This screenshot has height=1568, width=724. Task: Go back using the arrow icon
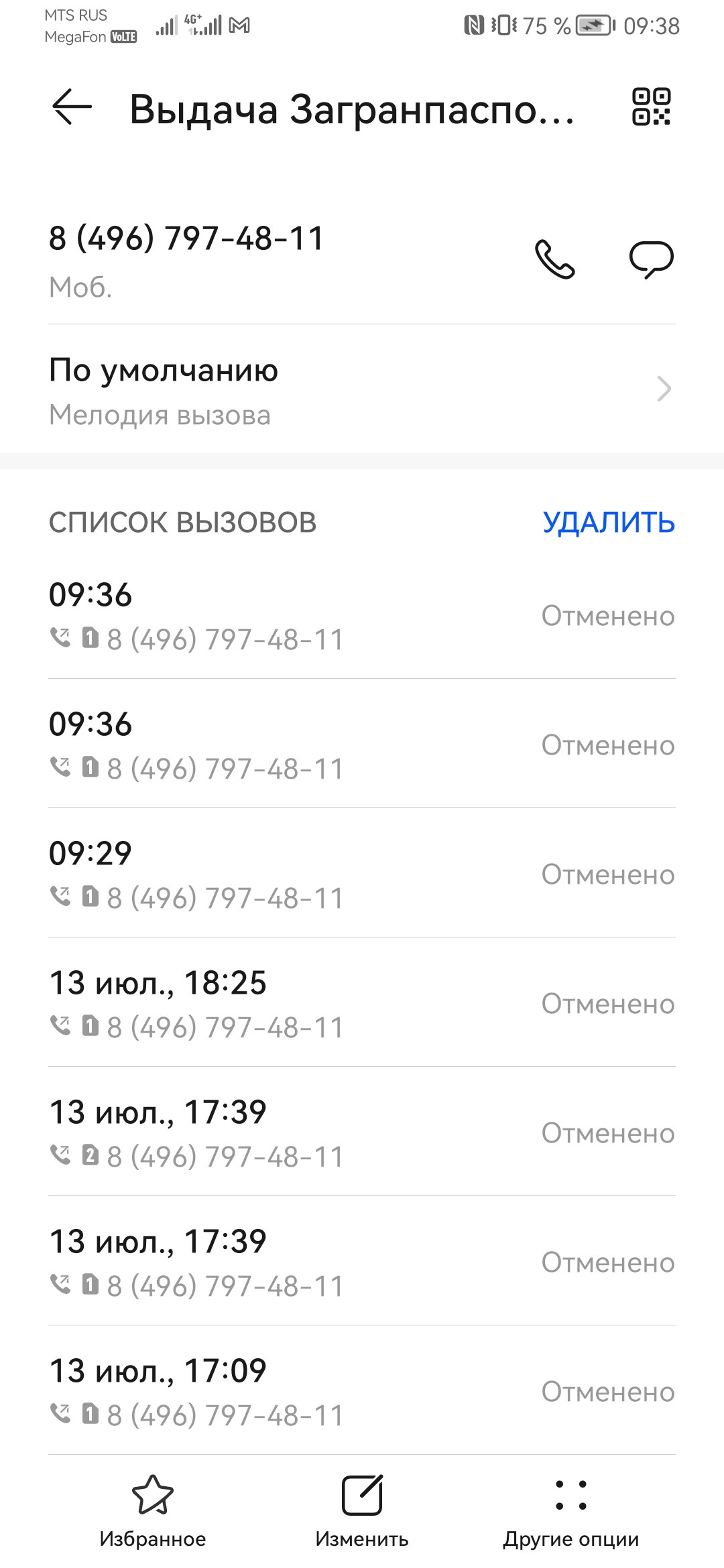[72, 107]
